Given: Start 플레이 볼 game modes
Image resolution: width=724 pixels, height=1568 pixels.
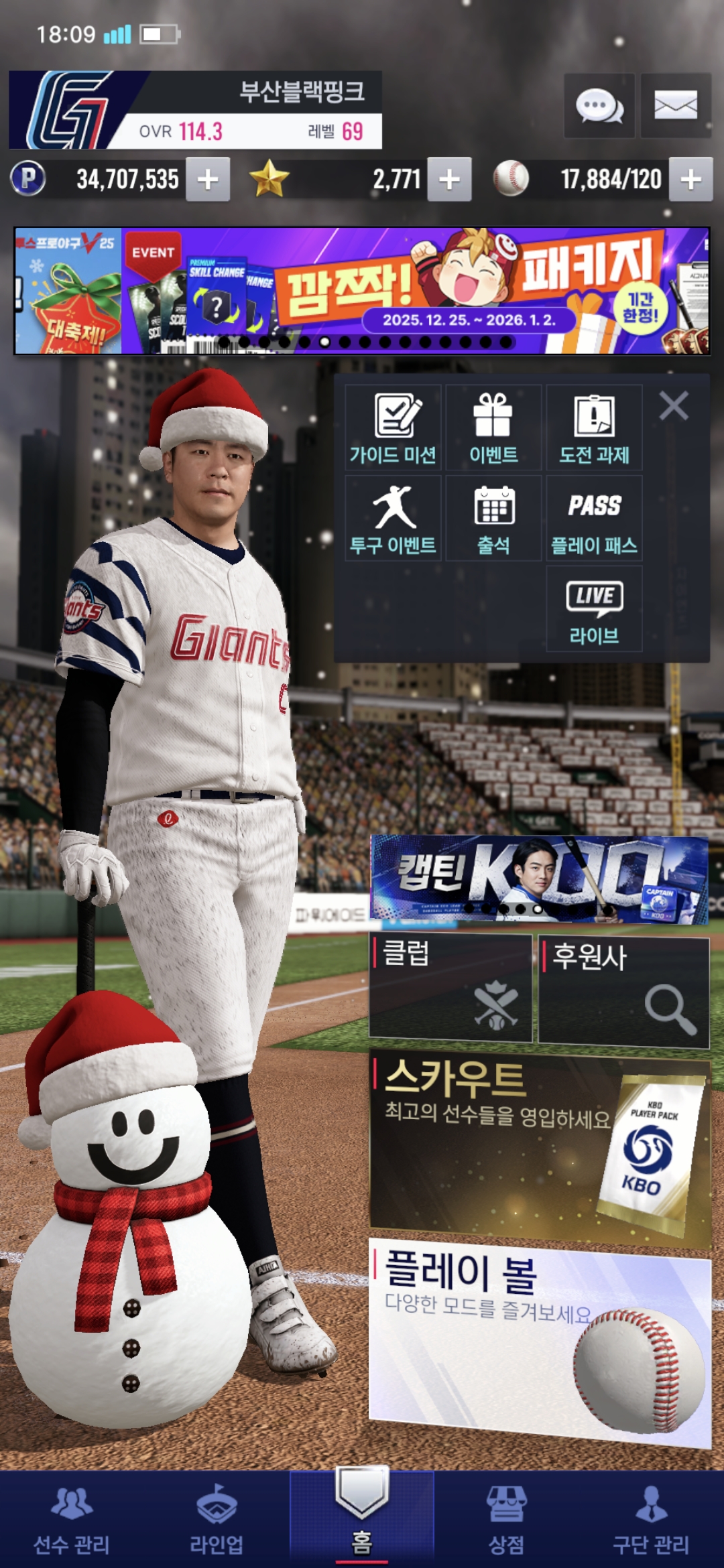Looking at the screenshot, I should (539, 1340).
